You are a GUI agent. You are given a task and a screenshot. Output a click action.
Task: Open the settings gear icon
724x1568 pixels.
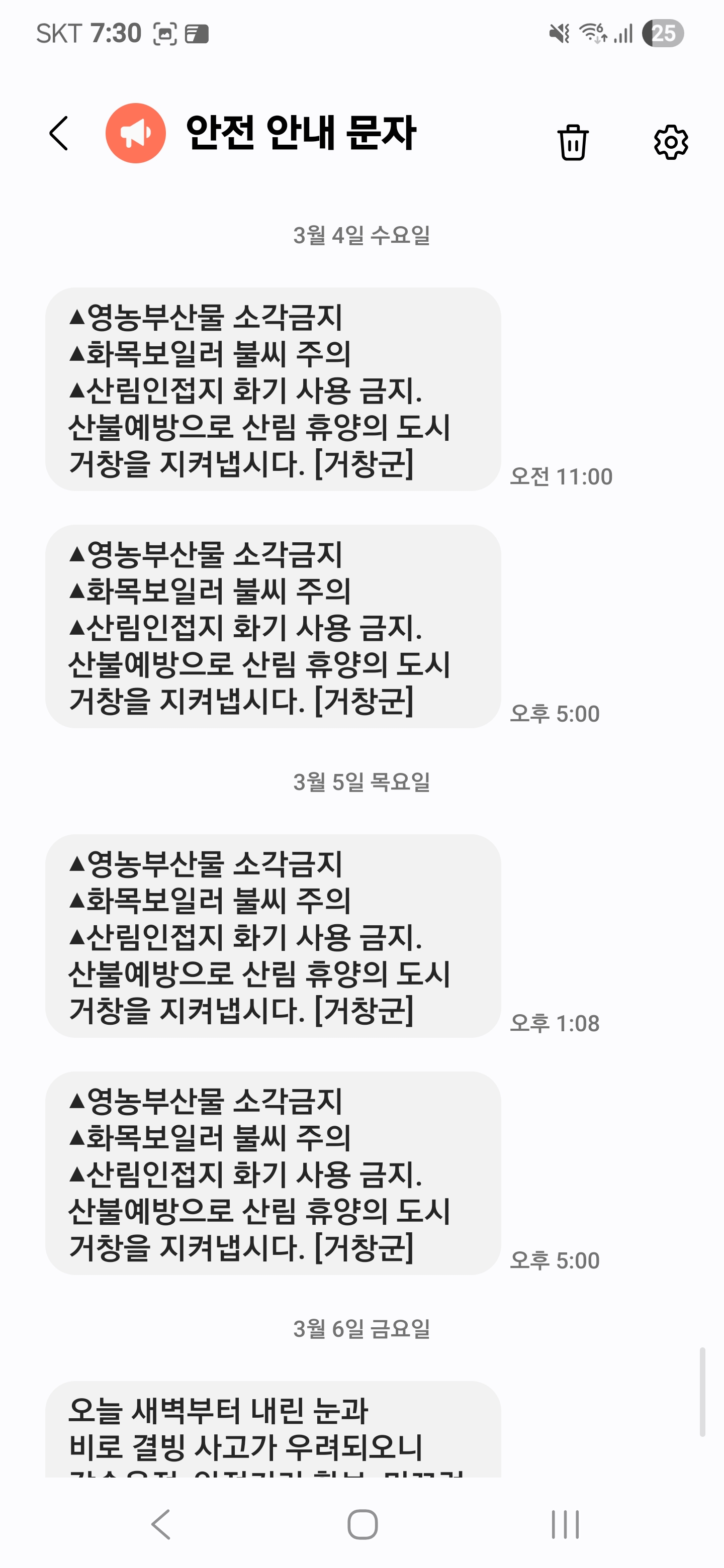(x=671, y=142)
